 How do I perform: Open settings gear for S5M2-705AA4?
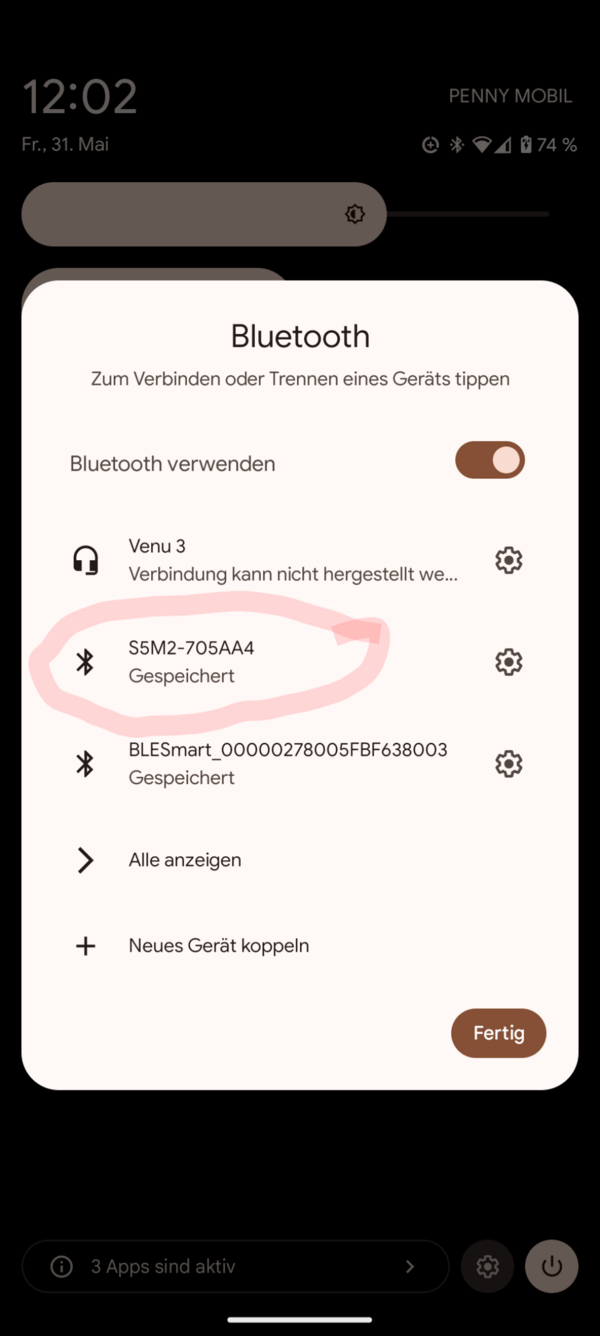click(x=508, y=662)
